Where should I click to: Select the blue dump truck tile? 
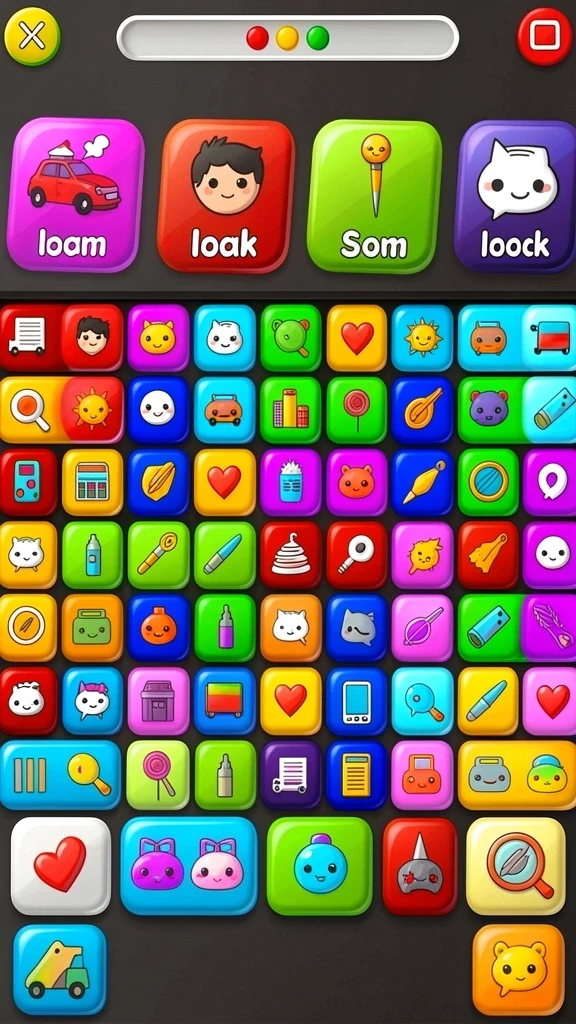pyautogui.click(x=59, y=969)
